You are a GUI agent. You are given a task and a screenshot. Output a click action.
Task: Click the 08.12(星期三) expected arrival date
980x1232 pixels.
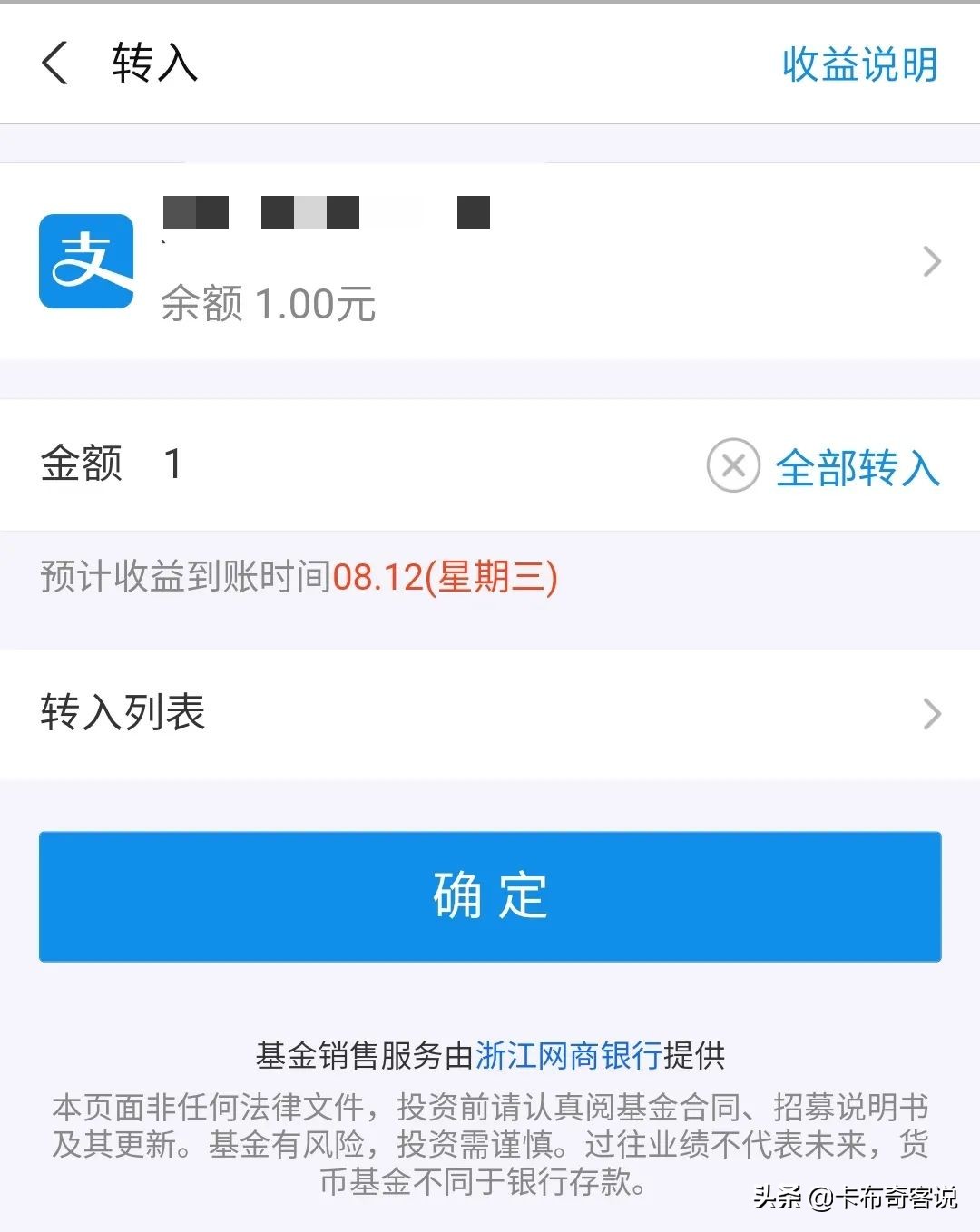click(x=446, y=576)
